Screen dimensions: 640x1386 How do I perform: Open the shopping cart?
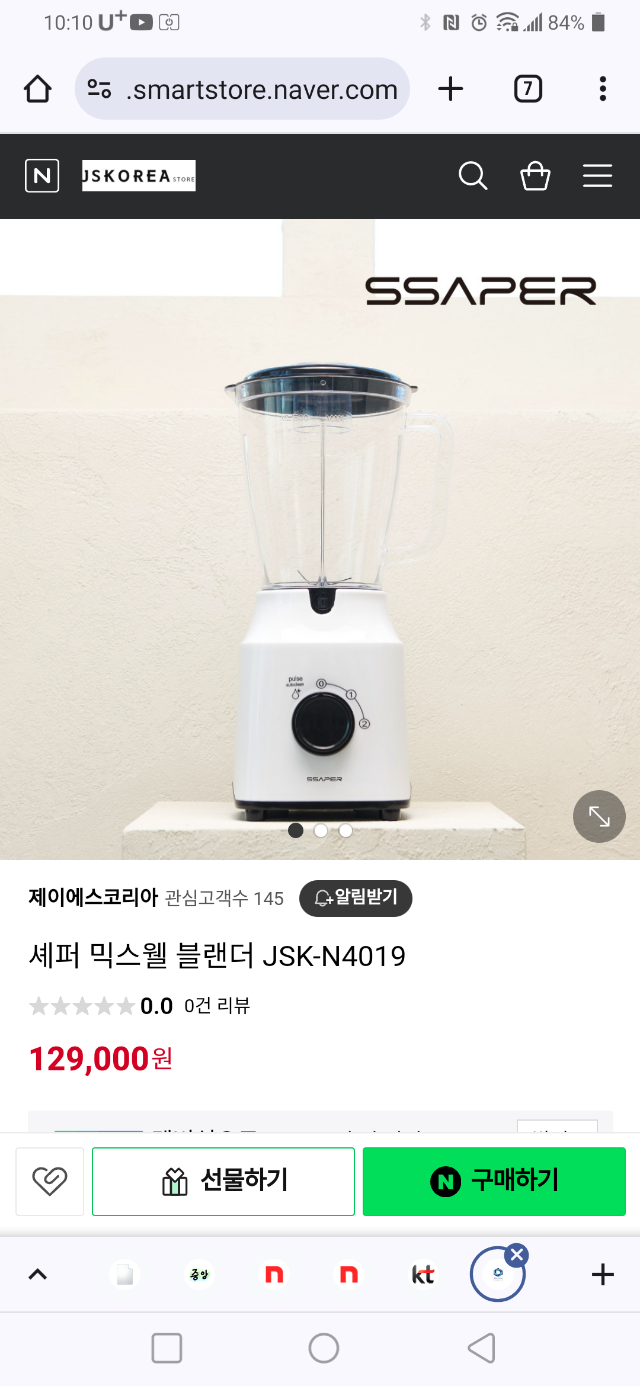[535, 176]
